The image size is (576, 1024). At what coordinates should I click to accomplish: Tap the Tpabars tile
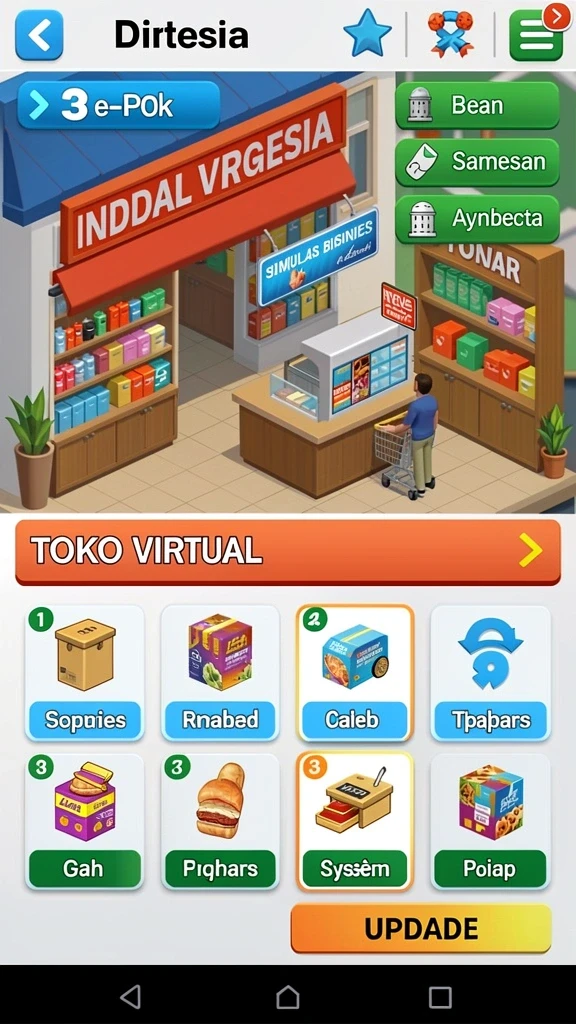490,673
